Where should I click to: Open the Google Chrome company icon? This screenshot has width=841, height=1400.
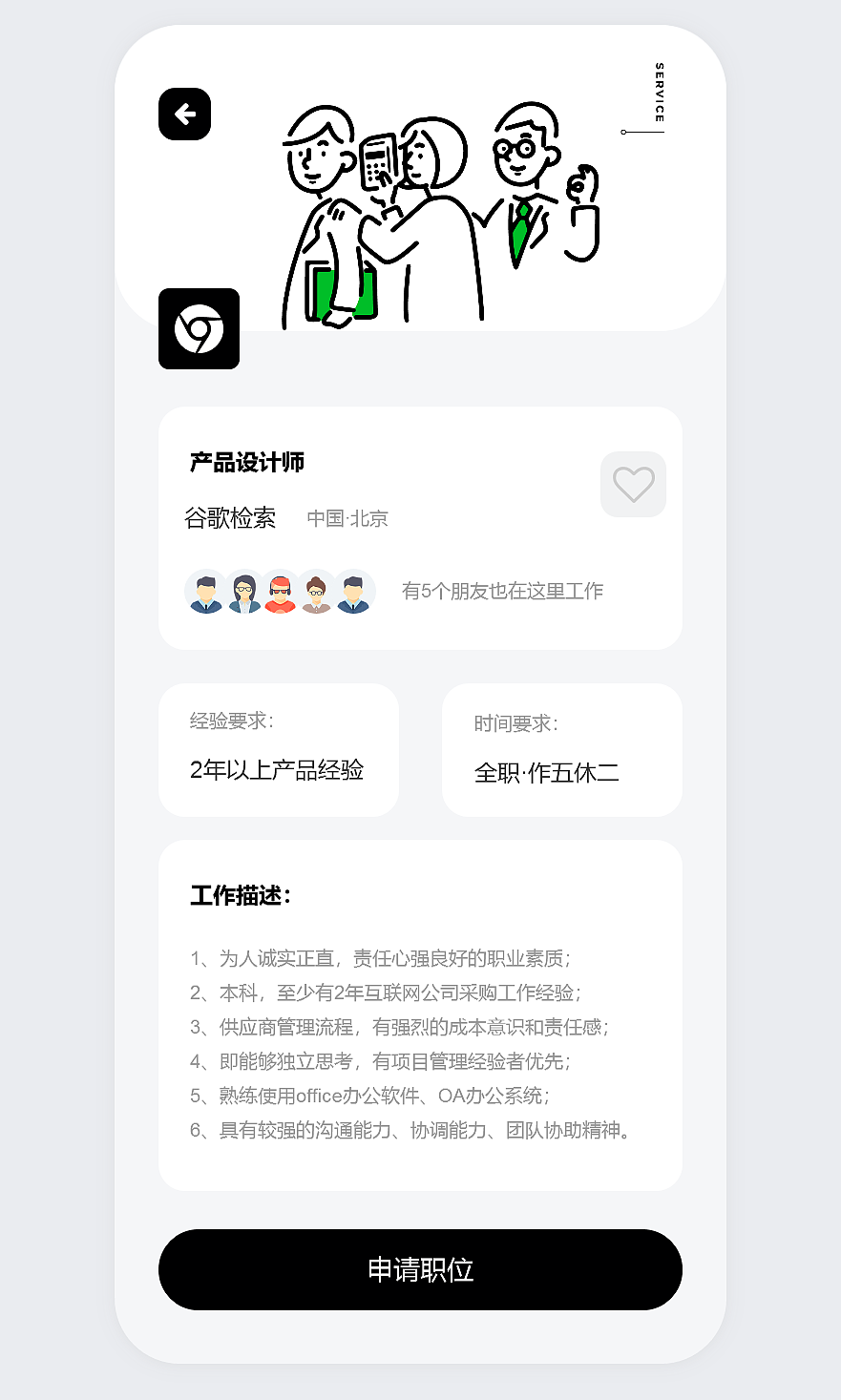199,328
